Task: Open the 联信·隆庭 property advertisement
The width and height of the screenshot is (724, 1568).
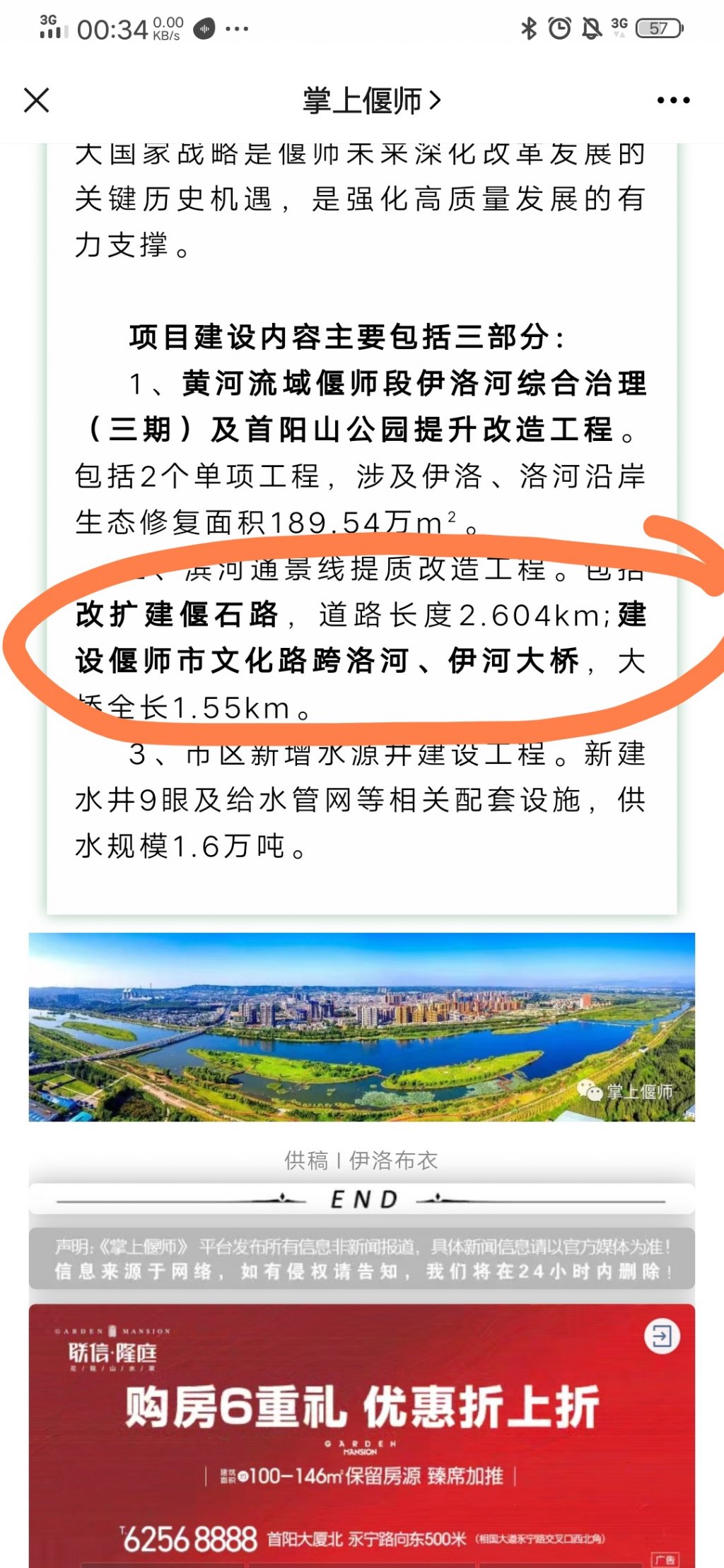Action: [x=361, y=1434]
